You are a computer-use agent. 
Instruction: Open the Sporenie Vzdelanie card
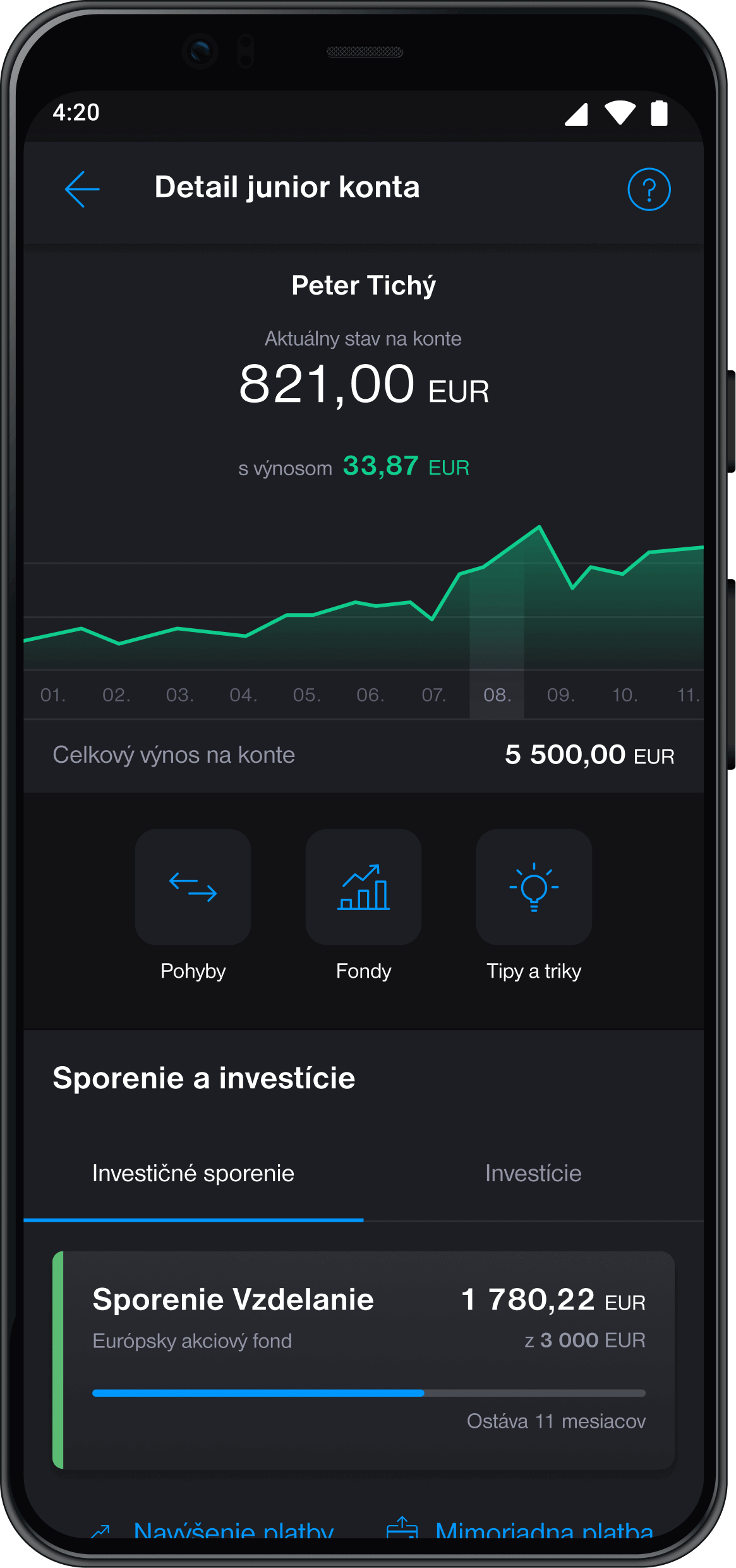(364, 1359)
